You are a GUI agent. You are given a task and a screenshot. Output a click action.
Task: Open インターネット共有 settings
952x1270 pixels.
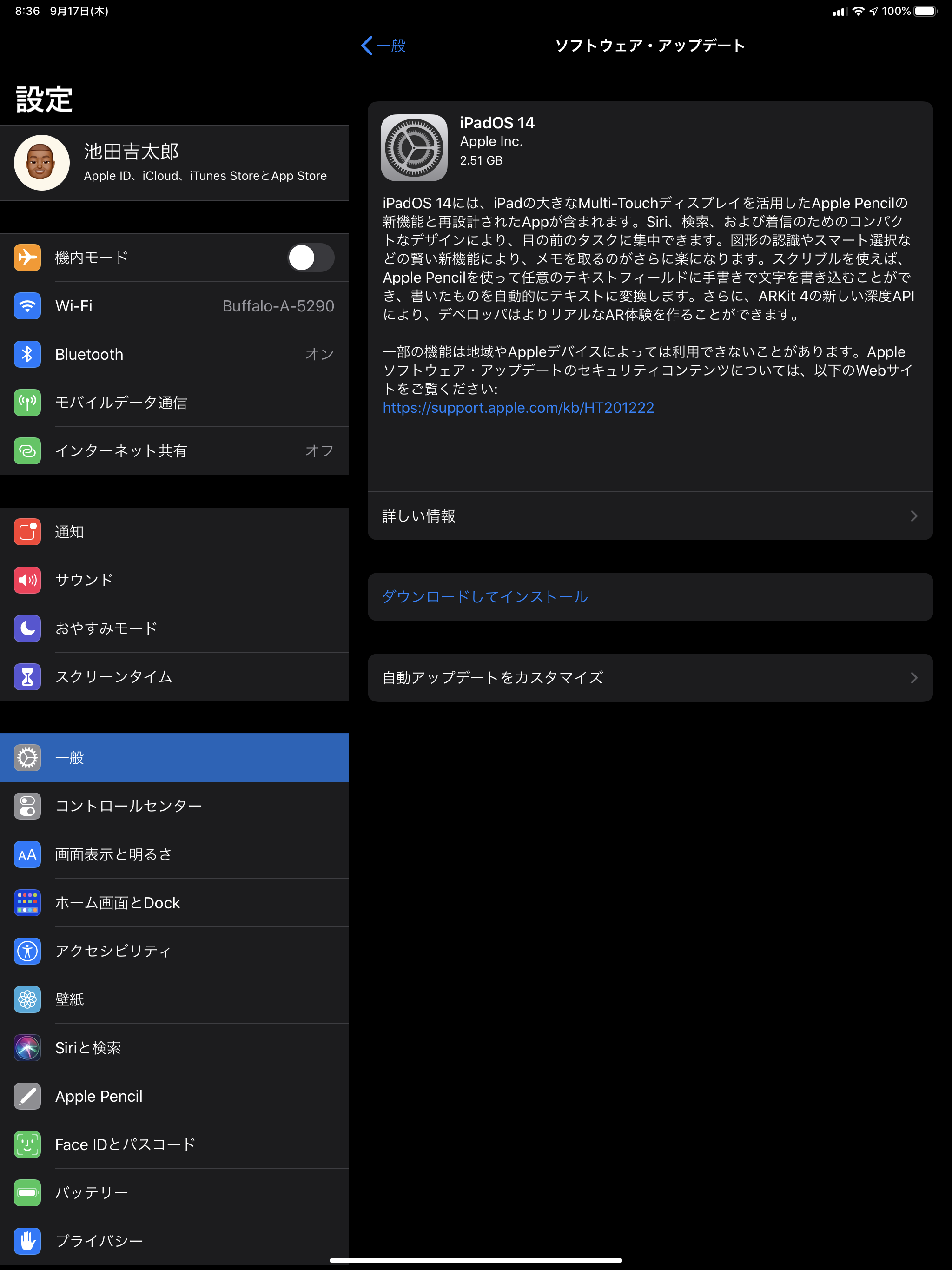tap(174, 451)
